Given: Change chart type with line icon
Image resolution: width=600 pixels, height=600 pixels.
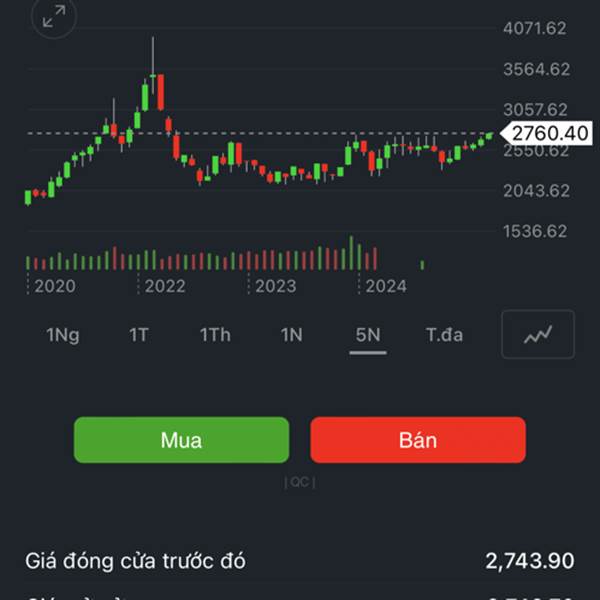Looking at the screenshot, I should 538,335.
